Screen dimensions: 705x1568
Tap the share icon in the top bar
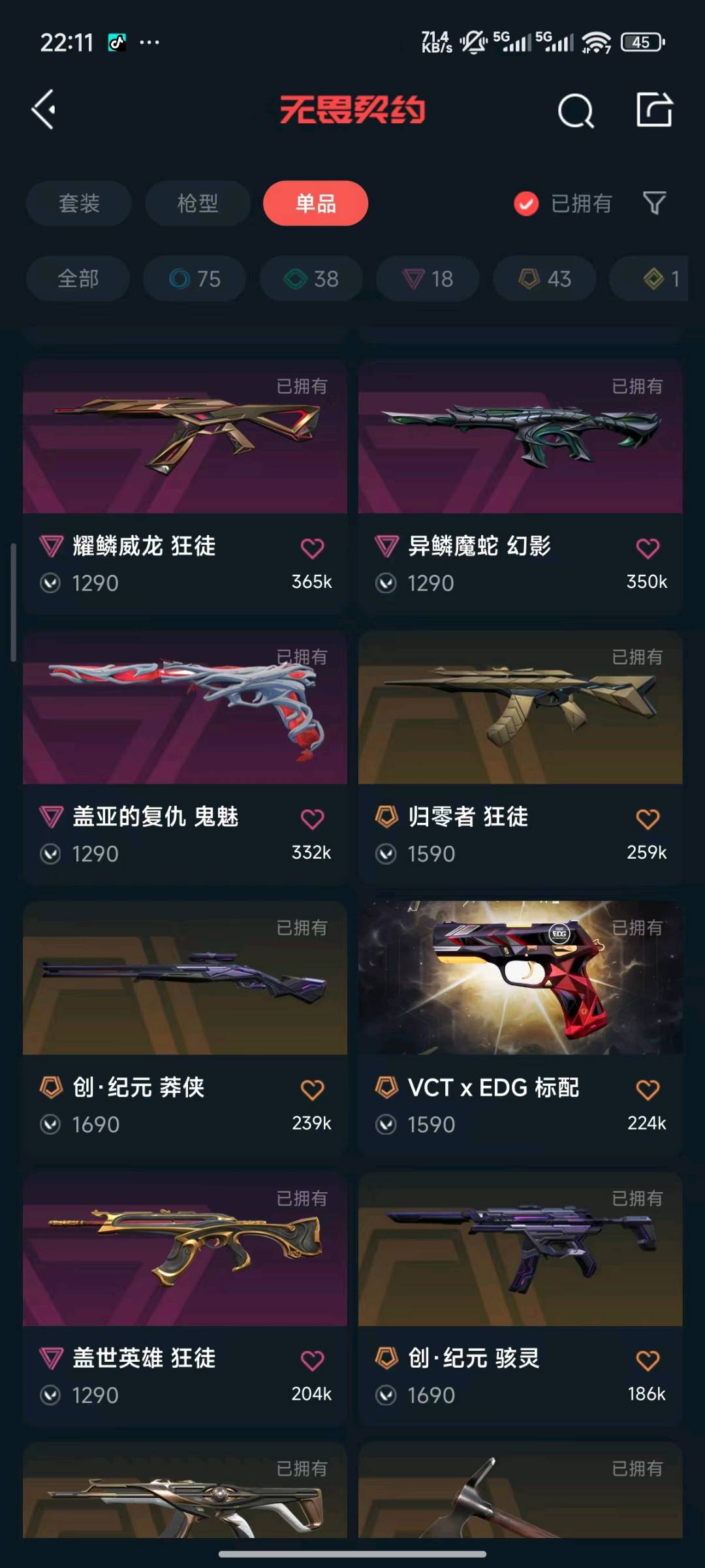pos(654,110)
